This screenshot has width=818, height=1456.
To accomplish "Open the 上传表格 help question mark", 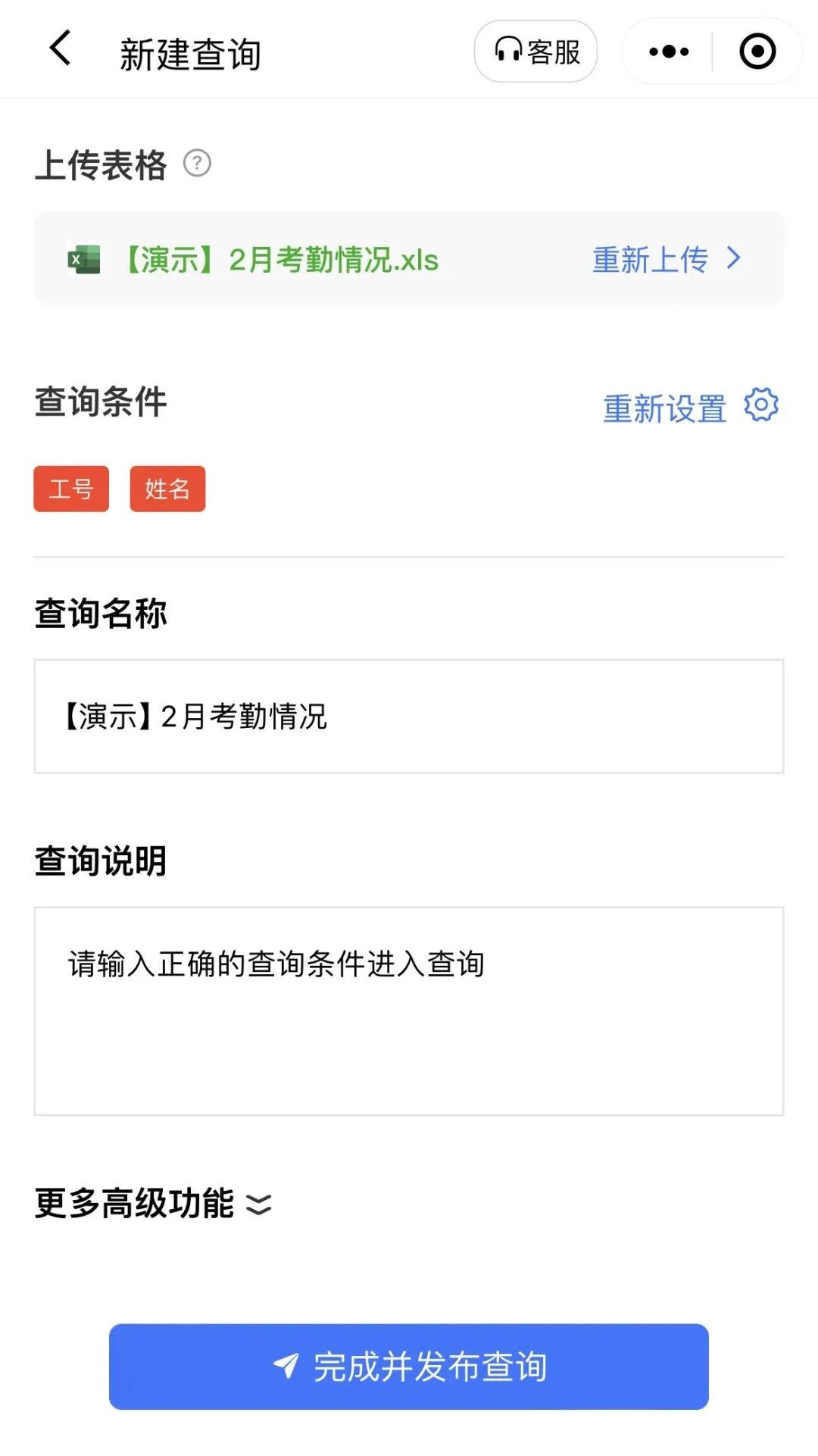I will (x=198, y=163).
